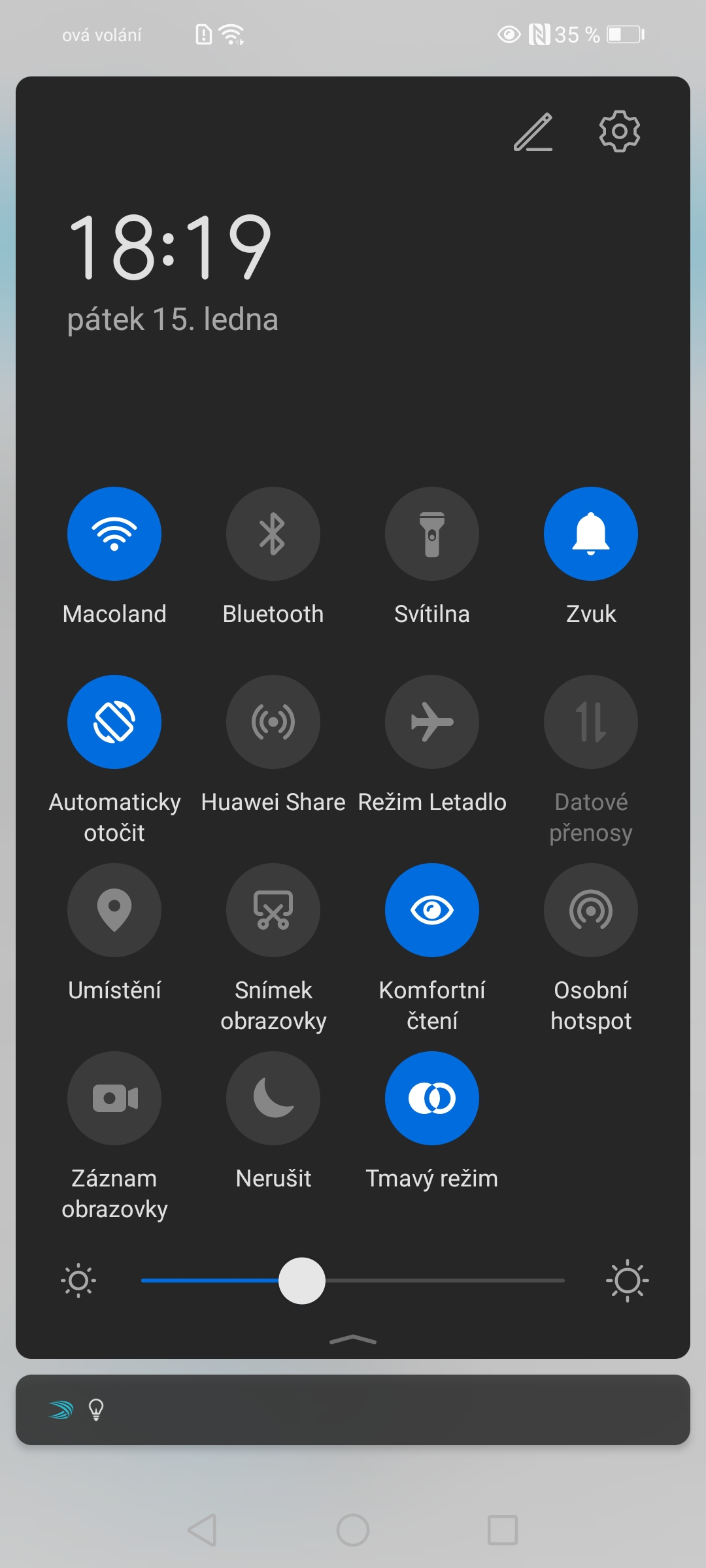Tap the brightness slider track

(x=353, y=1281)
